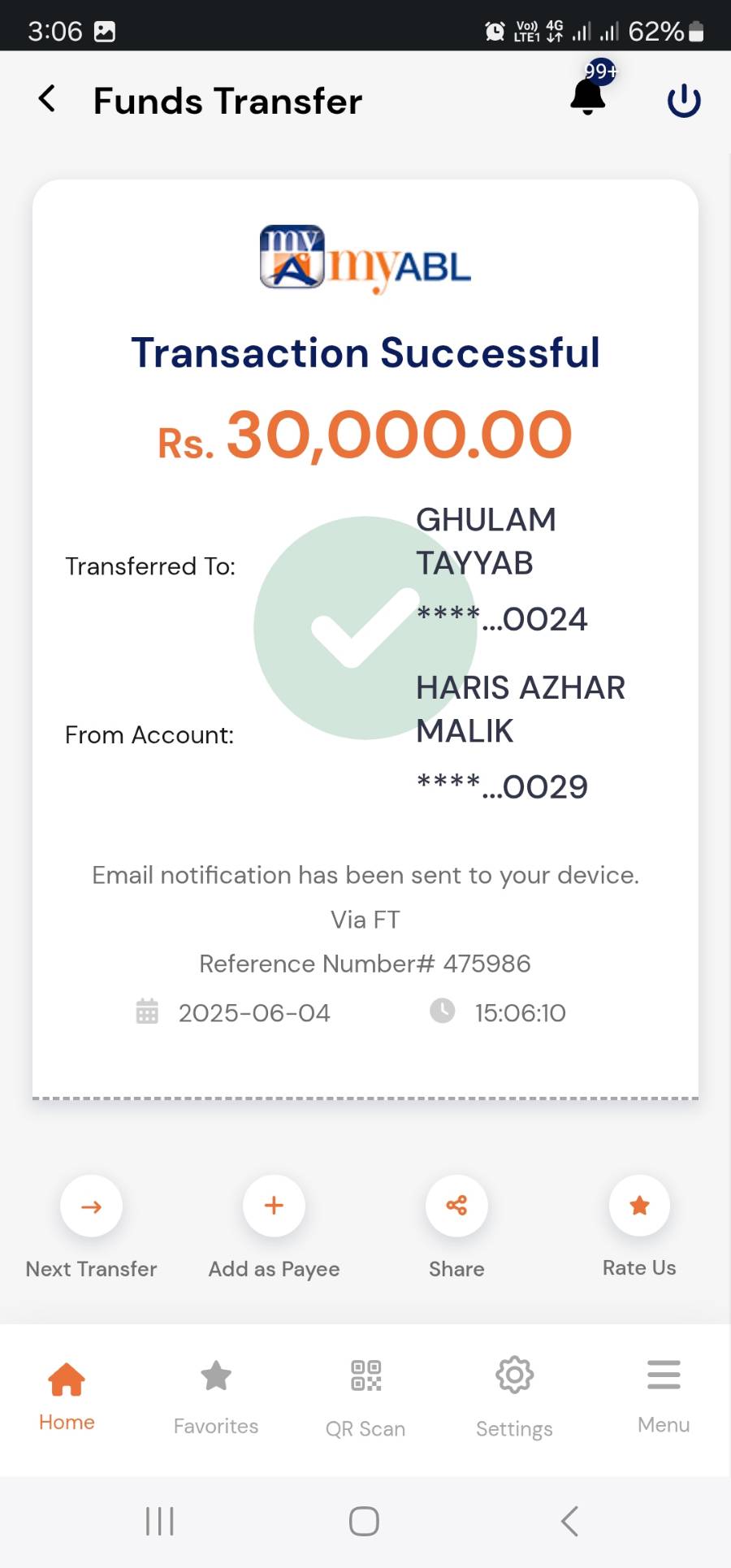Viewport: 731px width, 1568px height.
Task: Launch the QR Scan tab
Action: (365, 1394)
